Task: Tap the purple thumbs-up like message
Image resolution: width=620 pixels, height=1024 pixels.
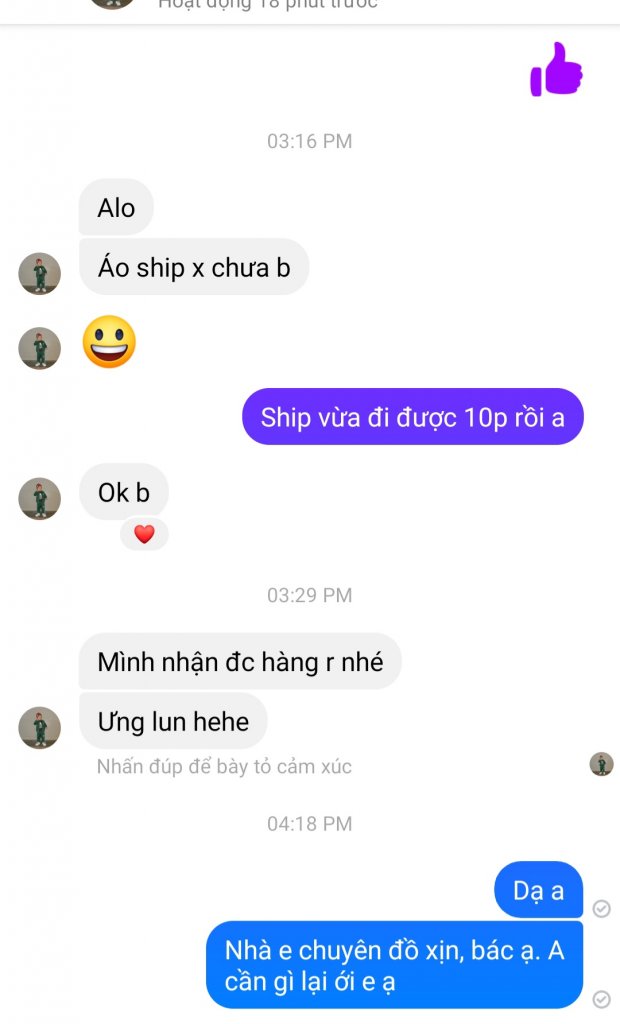Action: pyautogui.click(x=556, y=70)
